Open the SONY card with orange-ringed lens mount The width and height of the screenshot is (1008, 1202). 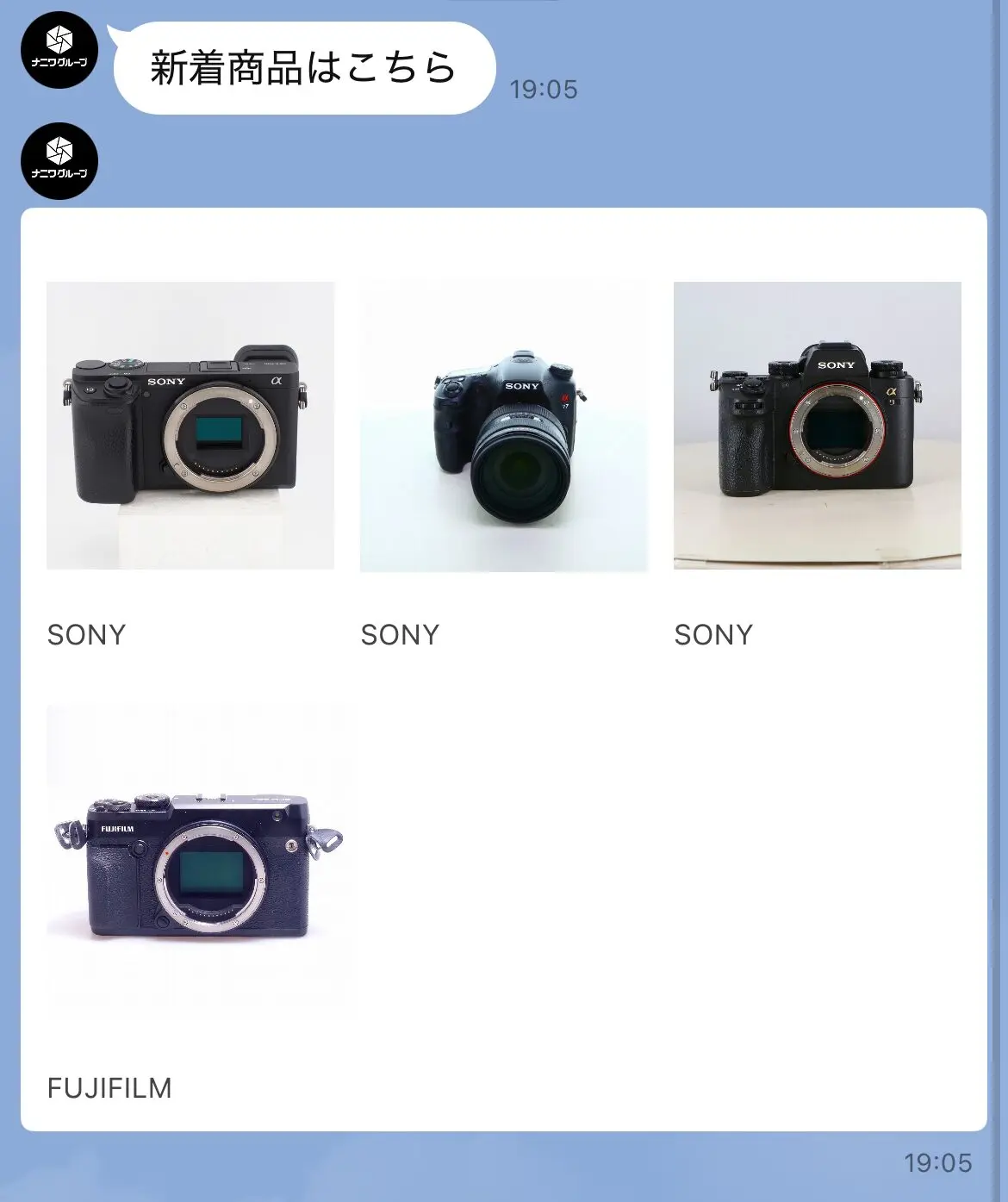coord(817,425)
